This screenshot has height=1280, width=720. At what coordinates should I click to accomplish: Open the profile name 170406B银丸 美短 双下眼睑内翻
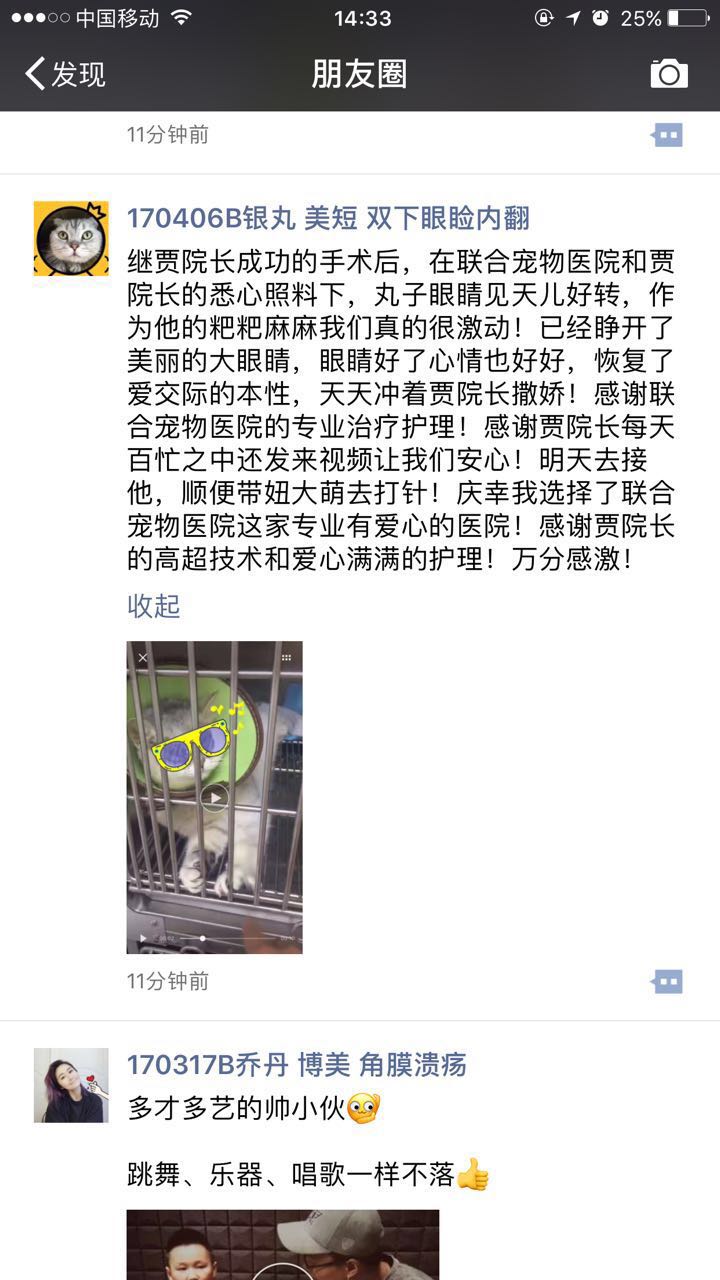328,218
